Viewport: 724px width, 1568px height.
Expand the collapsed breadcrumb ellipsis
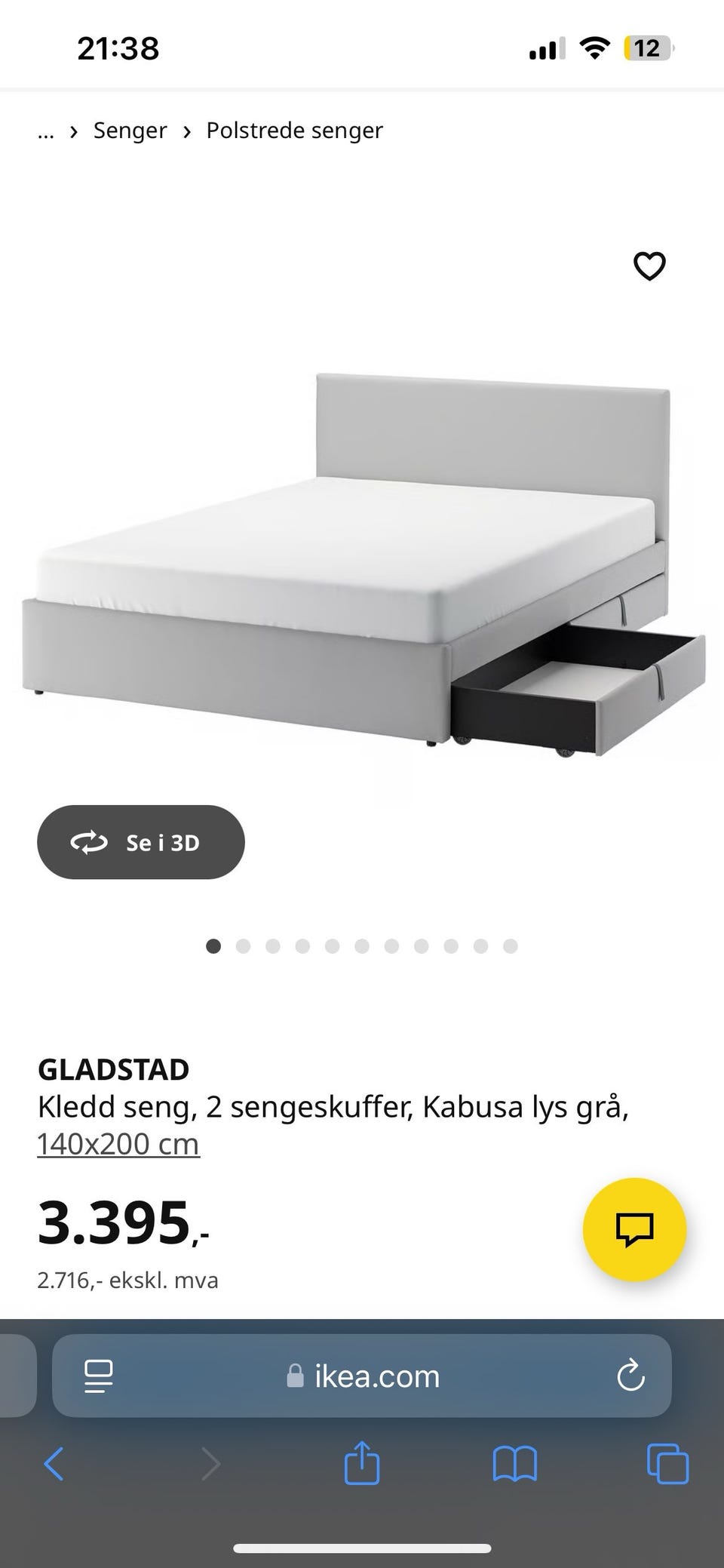click(45, 130)
